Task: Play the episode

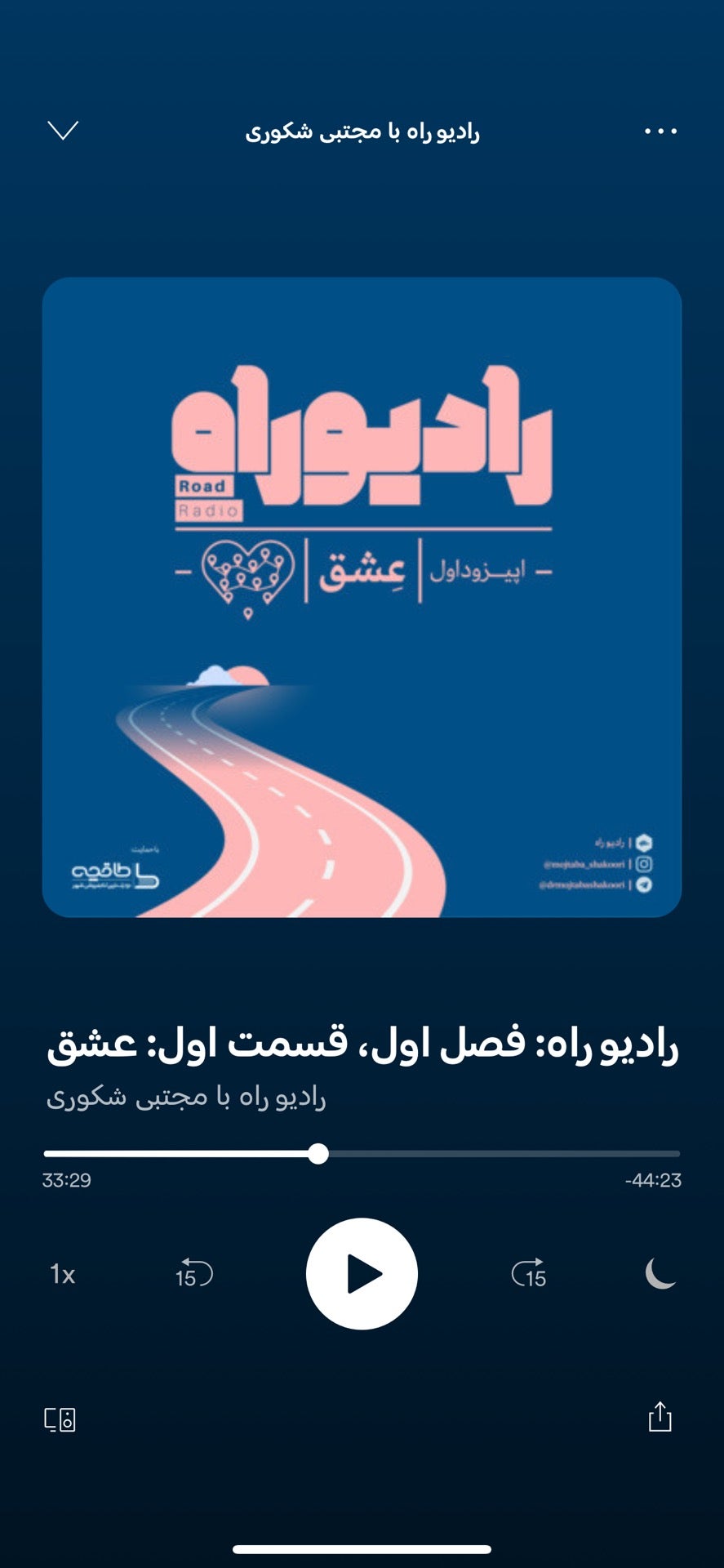Action: (x=362, y=1273)
